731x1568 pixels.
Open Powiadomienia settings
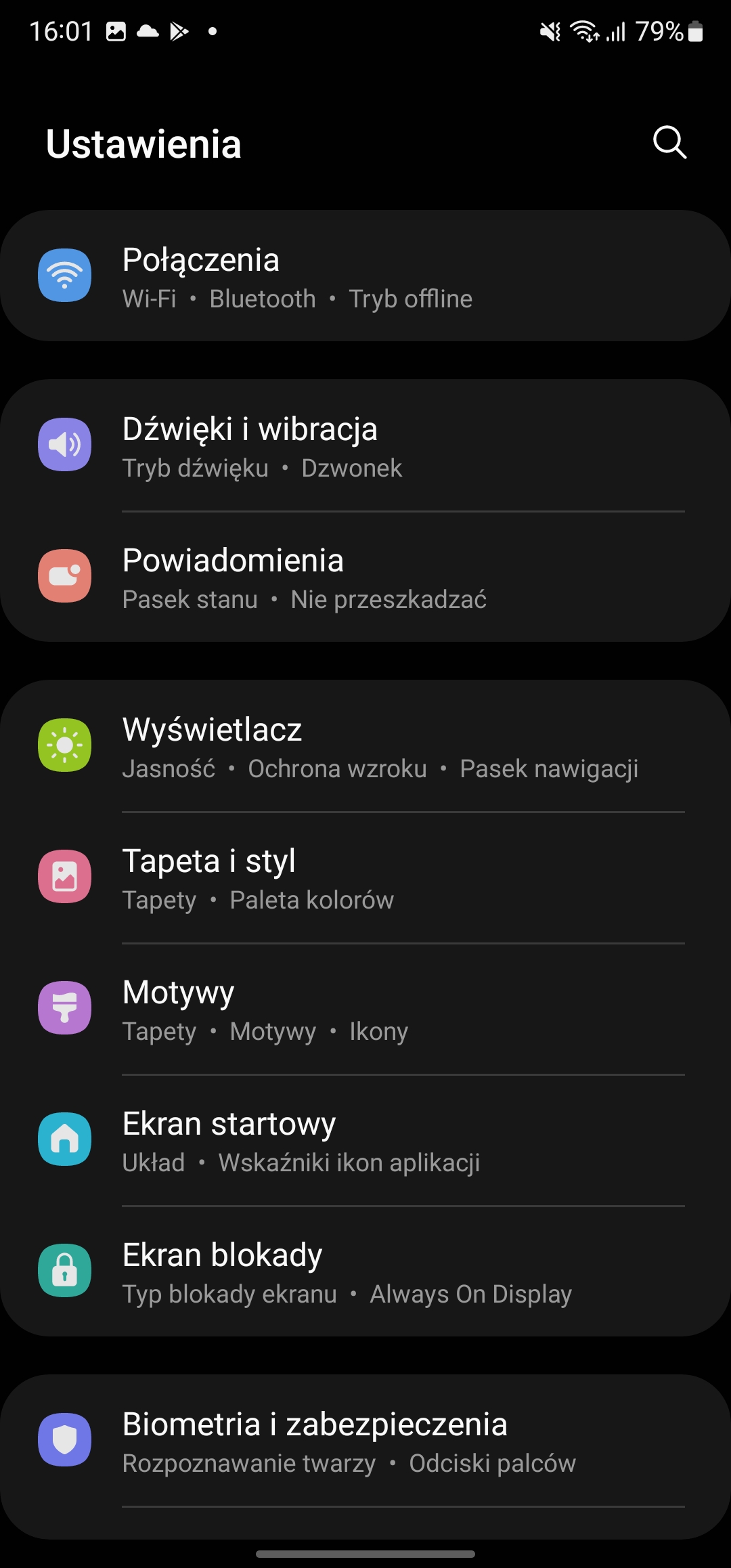click(x=365, y=577)
